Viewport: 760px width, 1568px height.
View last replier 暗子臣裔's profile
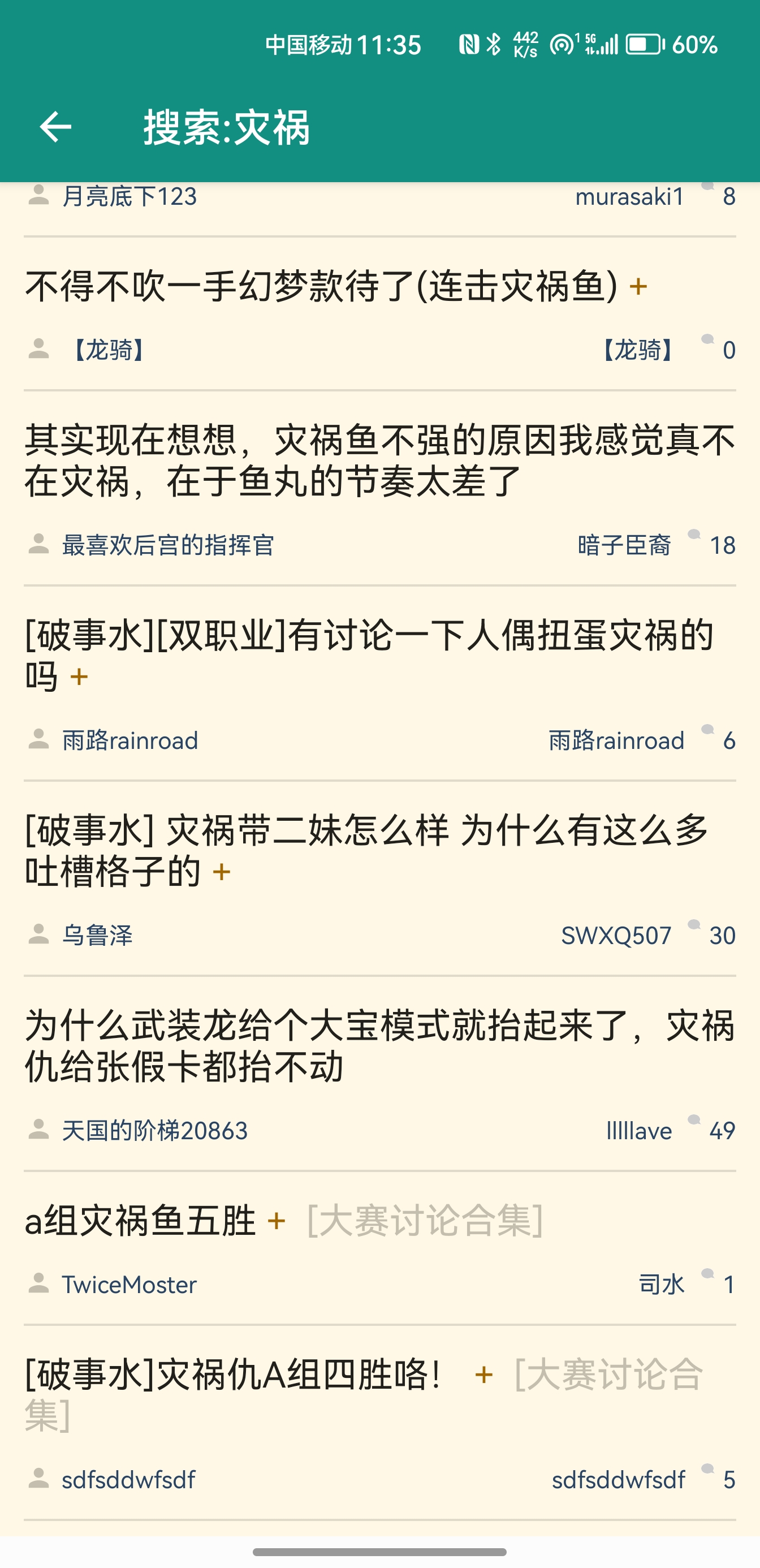point(624,545)
